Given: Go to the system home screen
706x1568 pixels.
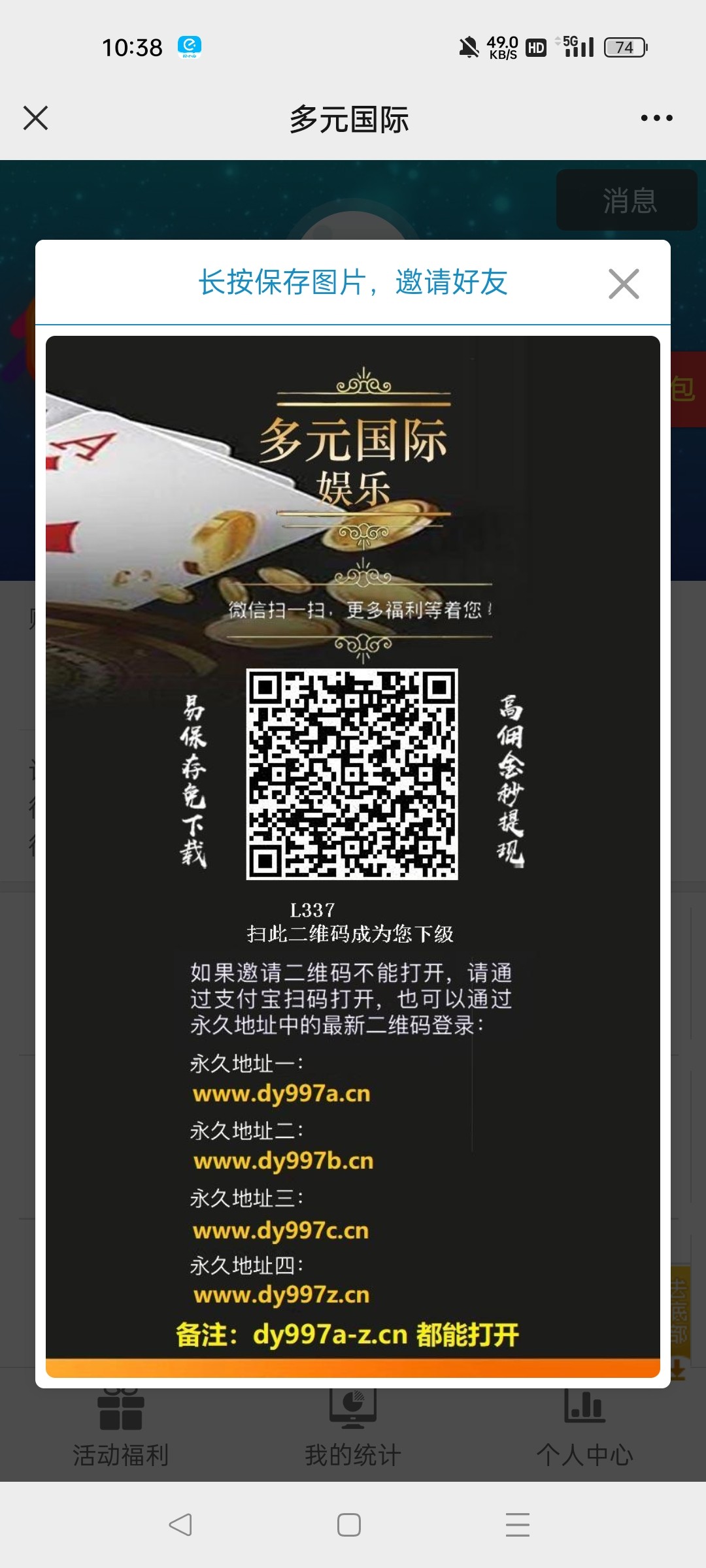Looking at the screenshot, I should pyautogui.click(x=349, y=1525).
